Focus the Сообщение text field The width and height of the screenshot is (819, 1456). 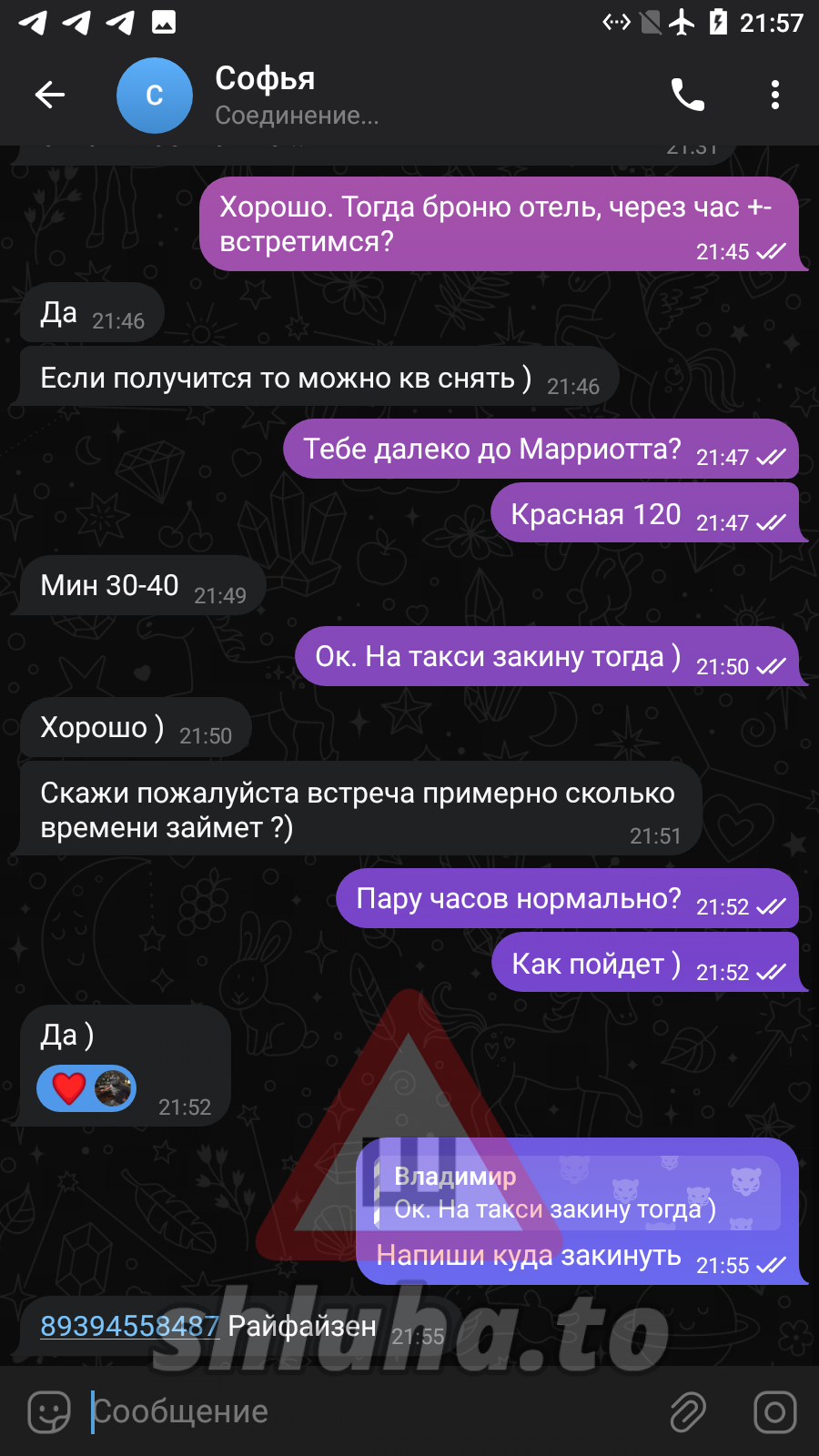(364, 1411)
